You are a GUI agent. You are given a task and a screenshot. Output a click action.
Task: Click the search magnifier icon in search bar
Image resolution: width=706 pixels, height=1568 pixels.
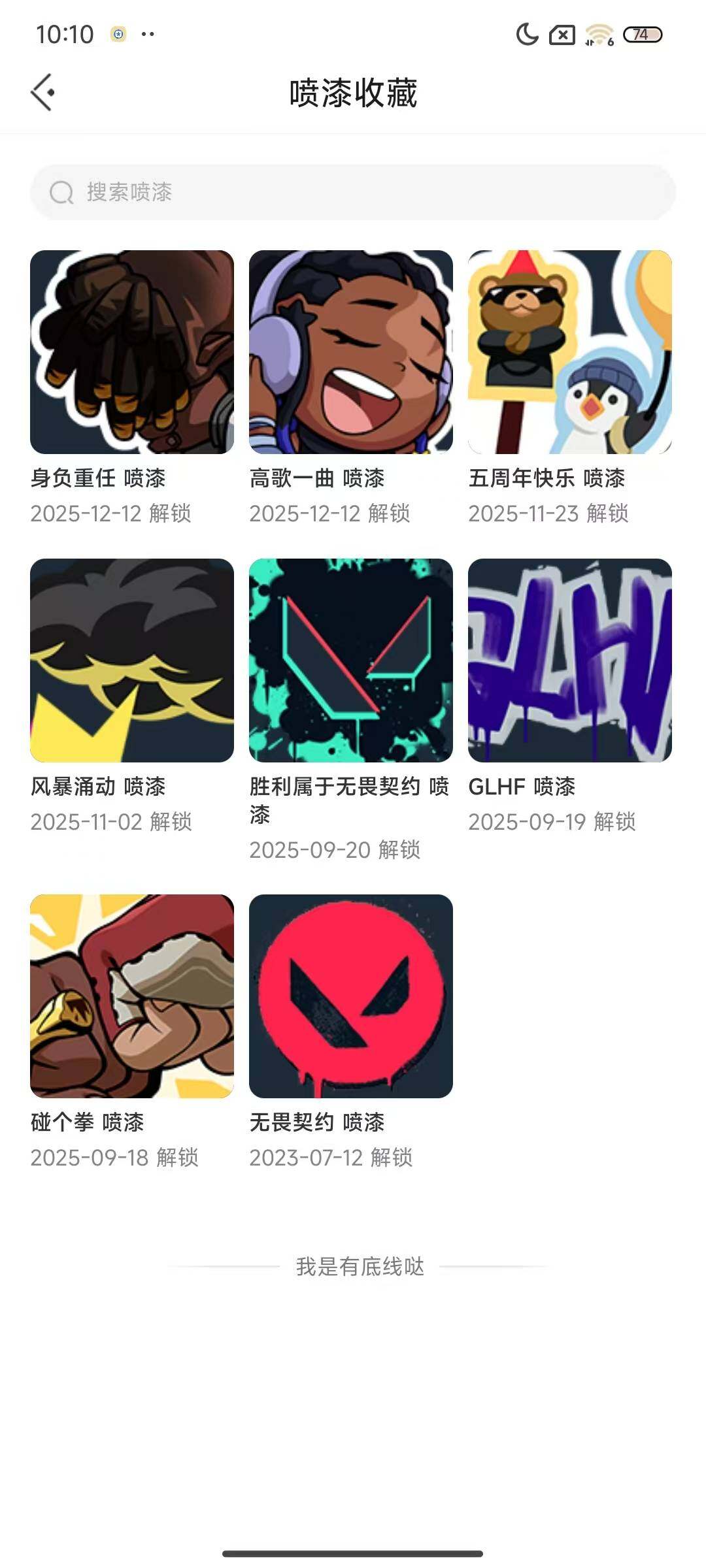[61, 191]
